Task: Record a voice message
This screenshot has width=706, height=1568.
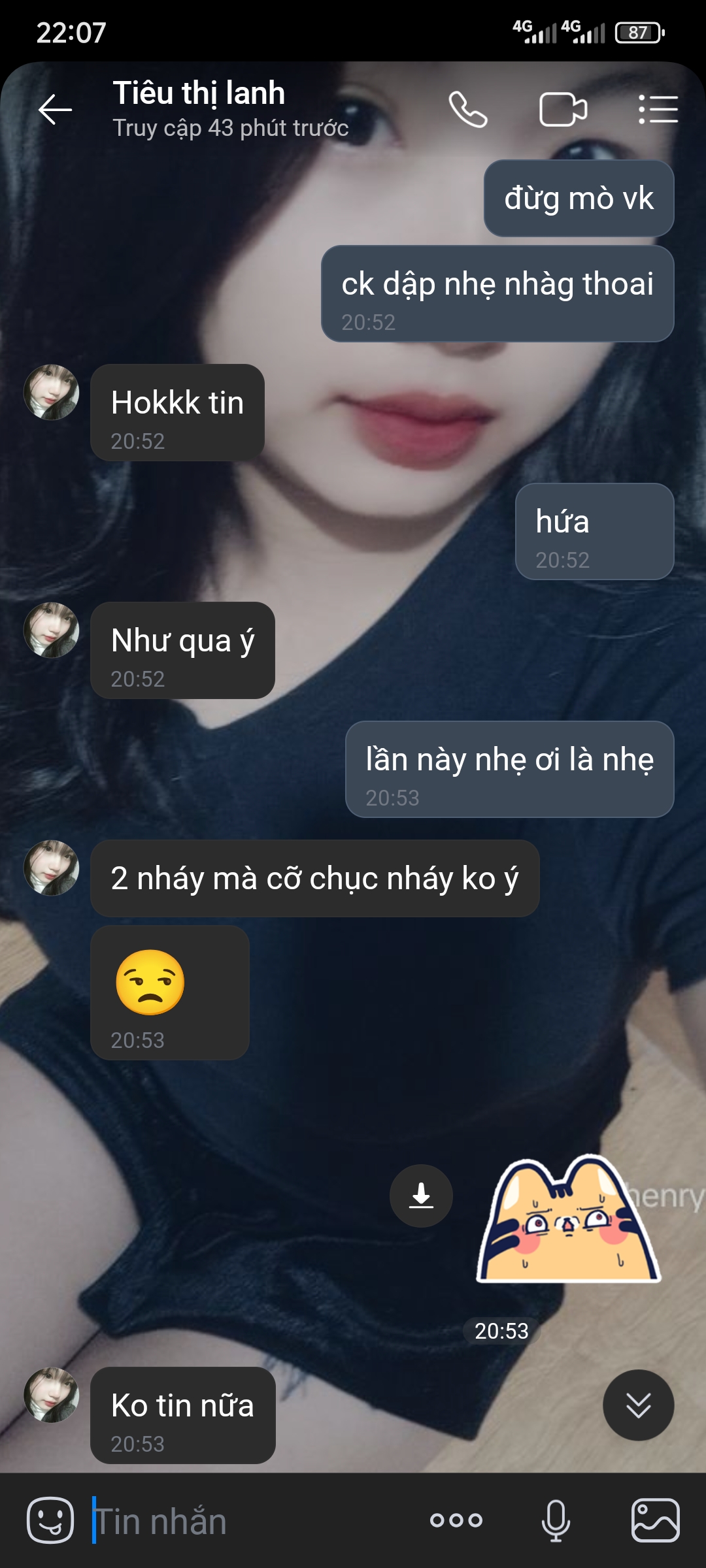Action: pos(556,1520)
